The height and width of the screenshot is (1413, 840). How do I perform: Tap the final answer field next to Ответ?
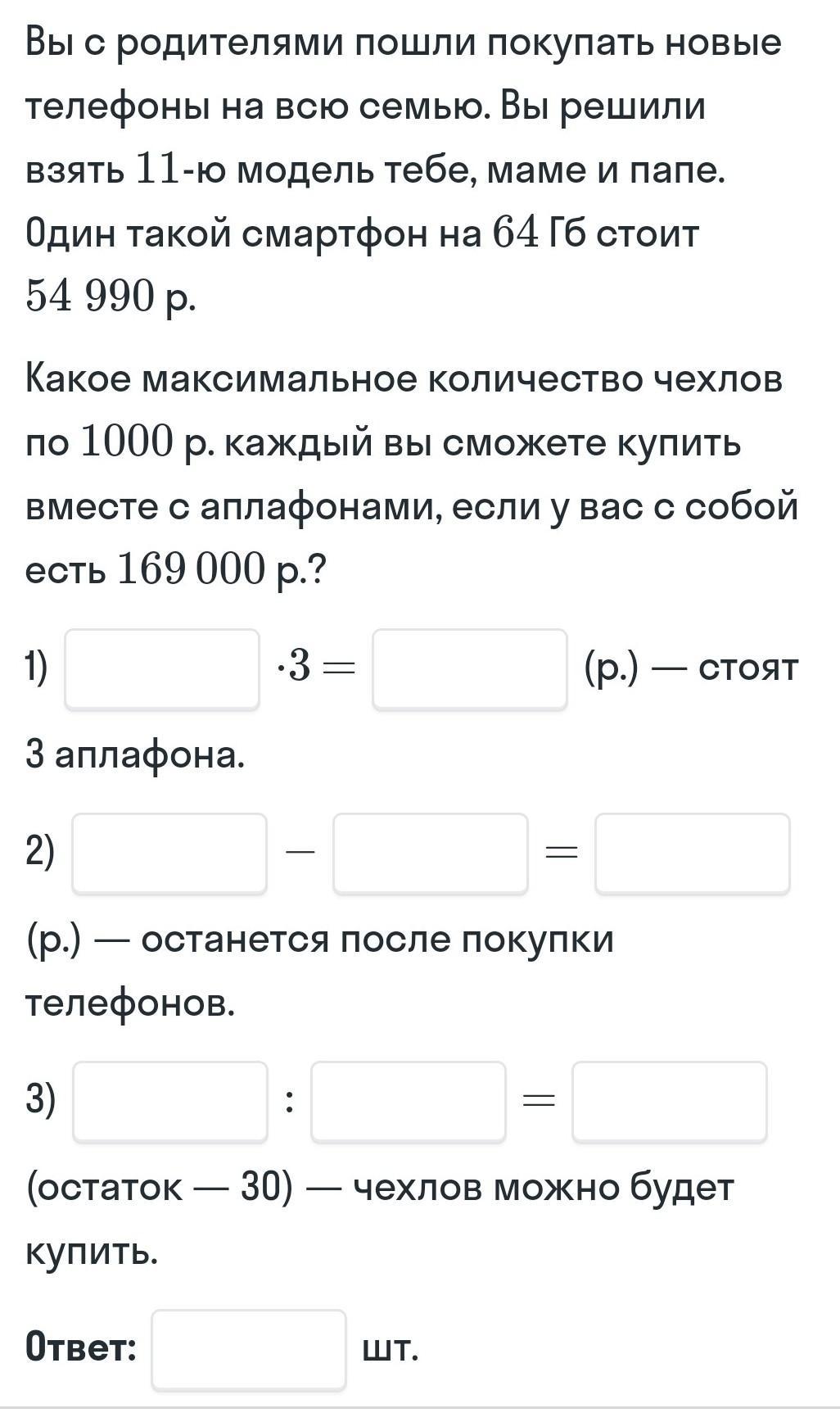point(249,1349)
